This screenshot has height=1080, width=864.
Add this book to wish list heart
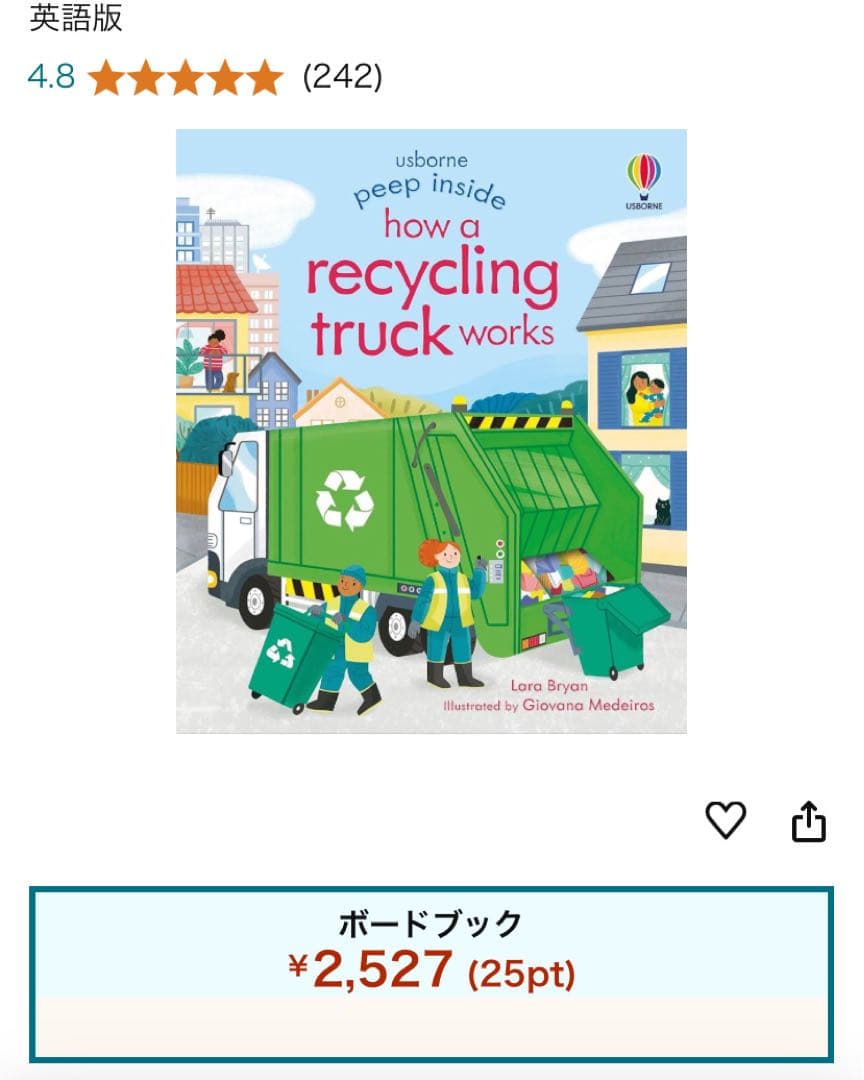click(726, 820)
